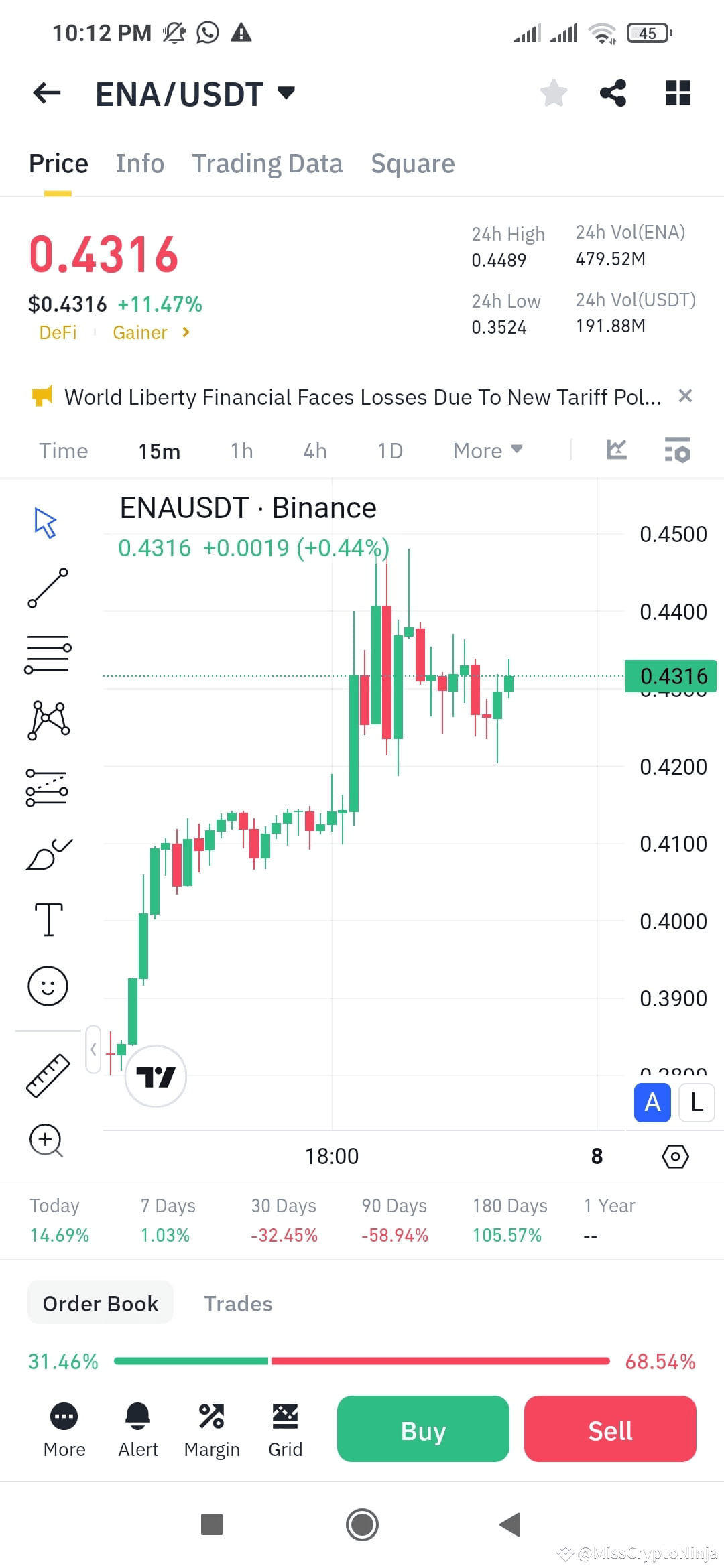Screen dimensions: 724x1568
Task: Open the Trades tab
Action: click(x=238, y=1303)
